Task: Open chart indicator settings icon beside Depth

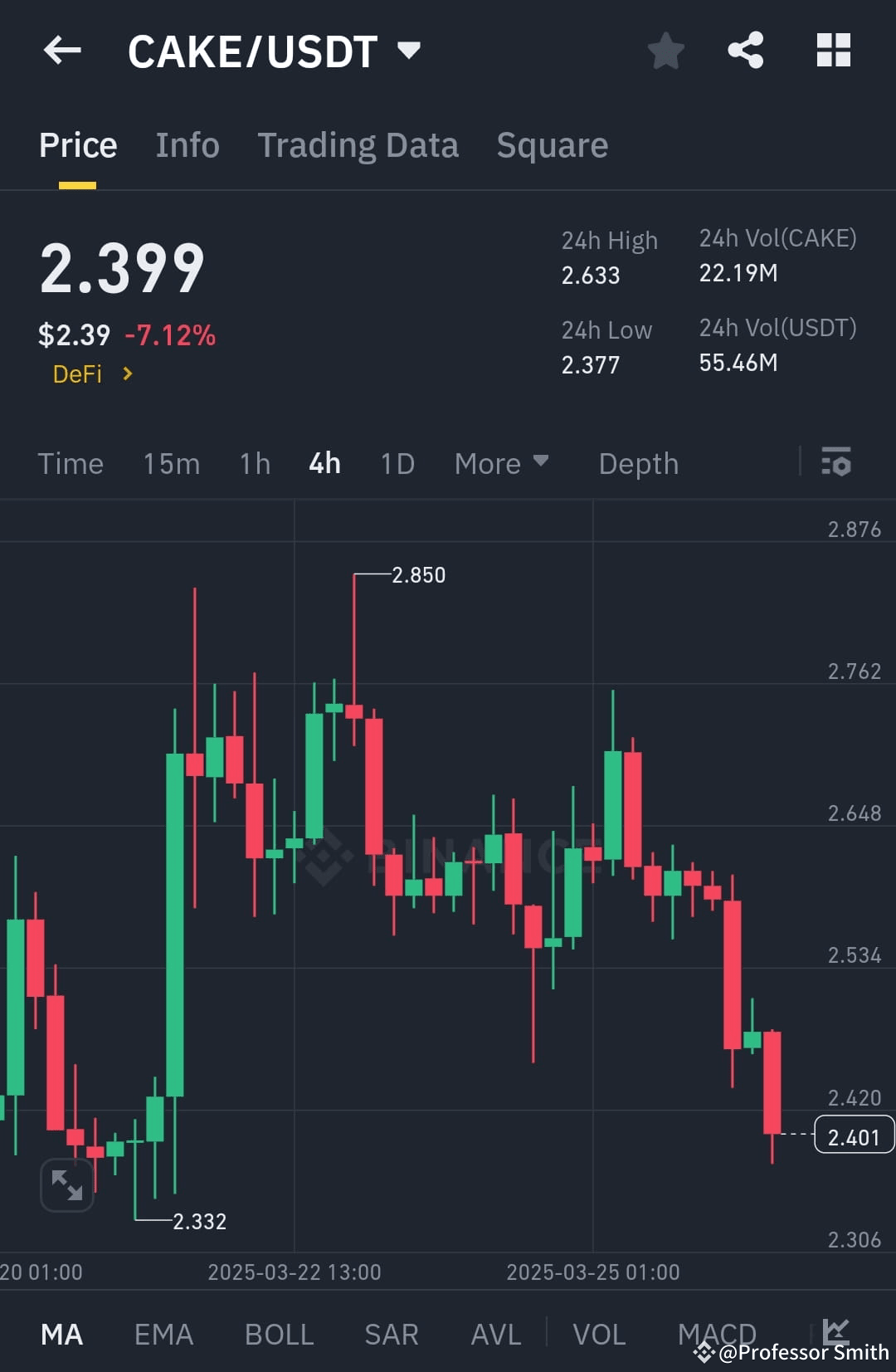Action: [836, 463]
